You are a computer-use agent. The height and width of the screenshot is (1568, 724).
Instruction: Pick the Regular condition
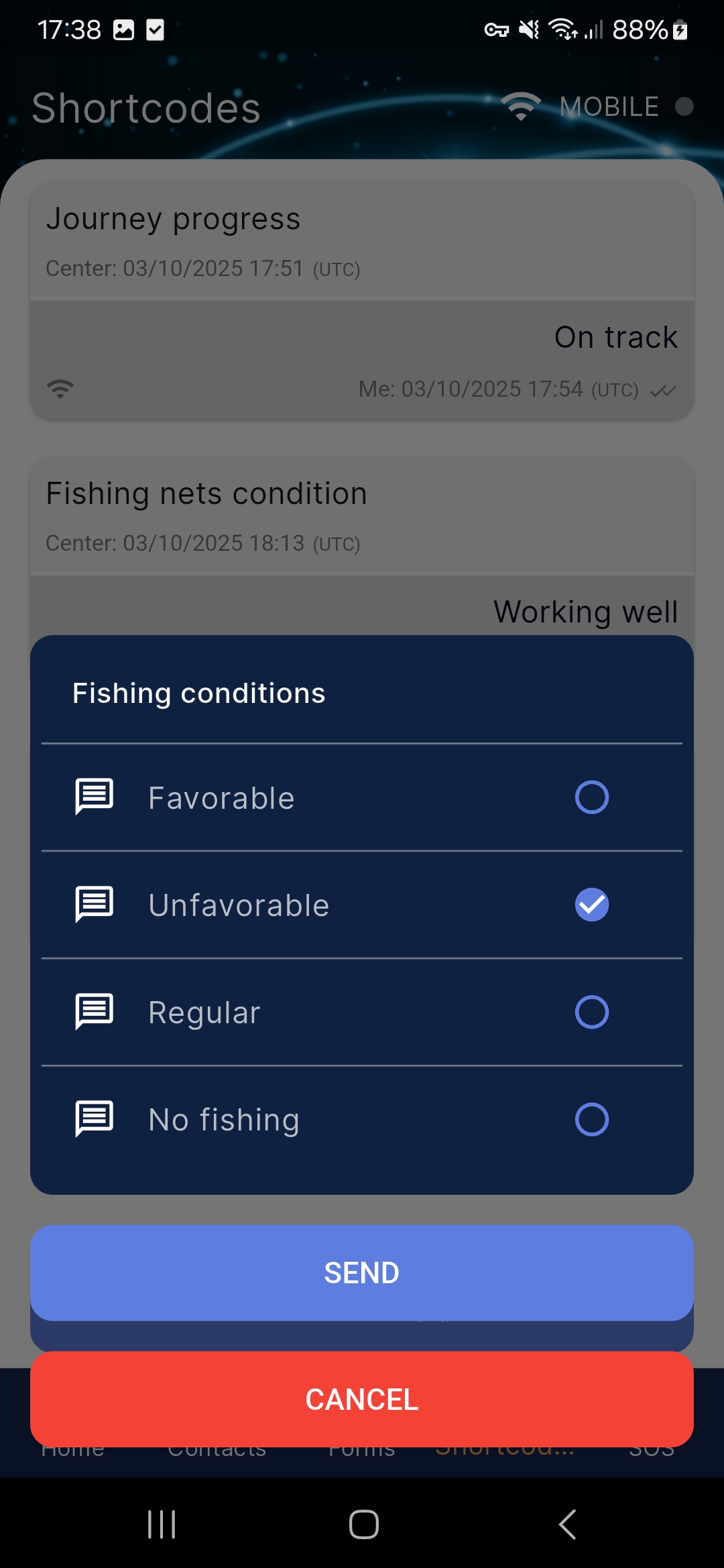(x=362, y=1012)
